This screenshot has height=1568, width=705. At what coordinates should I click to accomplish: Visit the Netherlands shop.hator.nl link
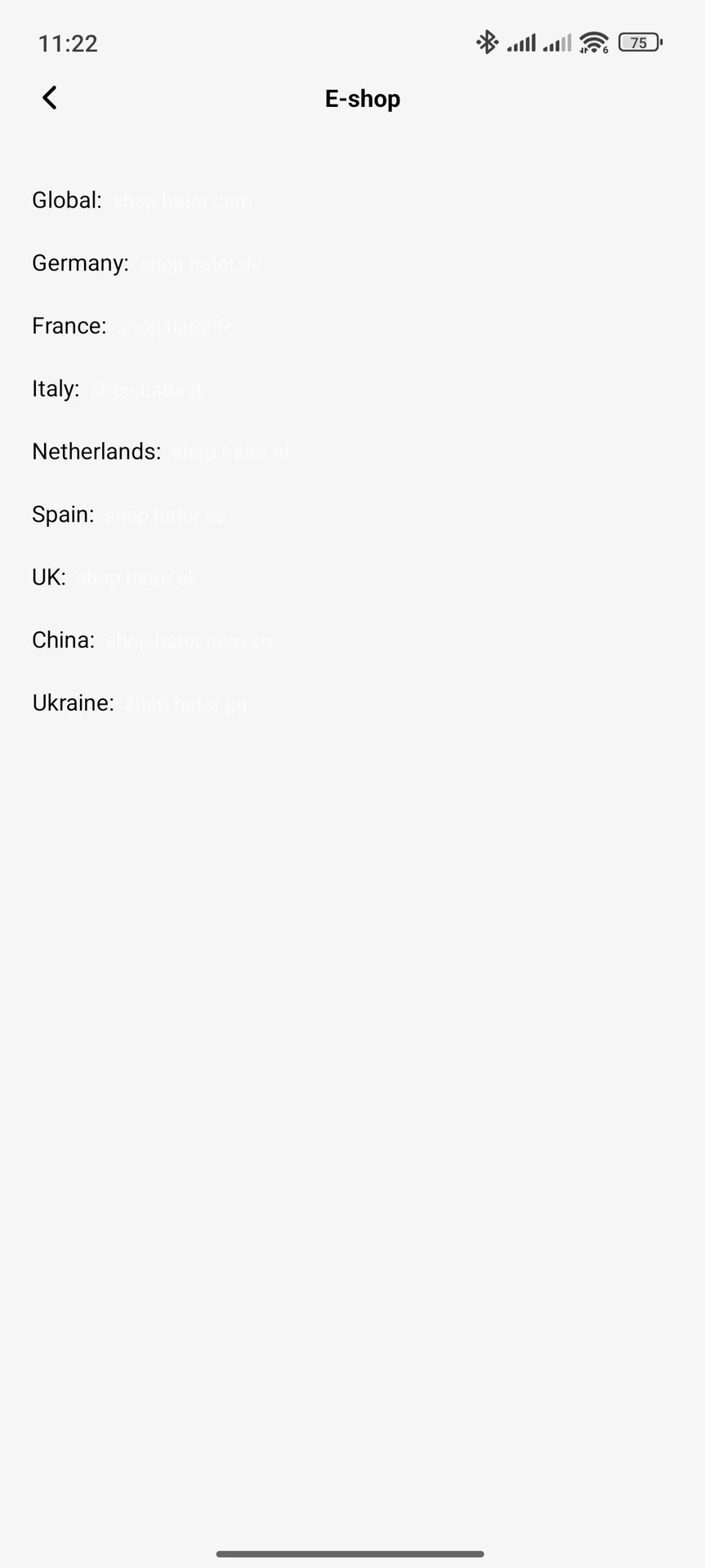point(230,452)
